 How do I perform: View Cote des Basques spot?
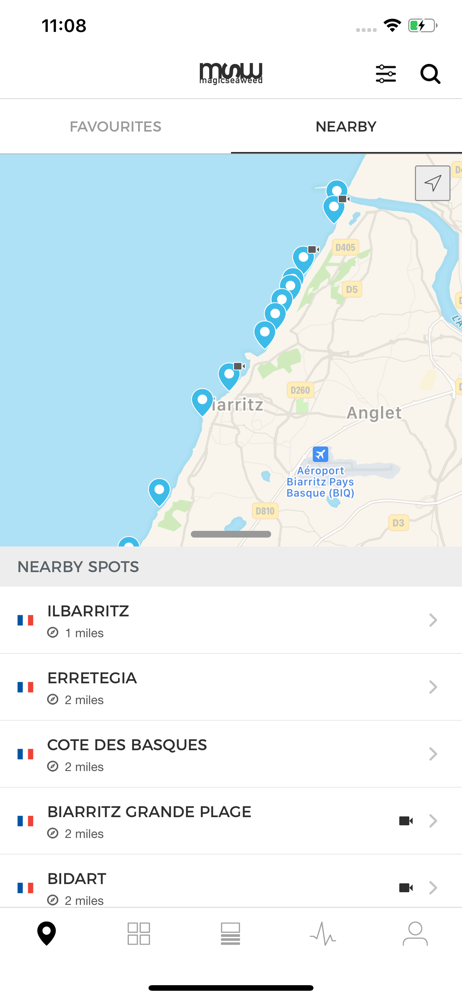(231, 754)
